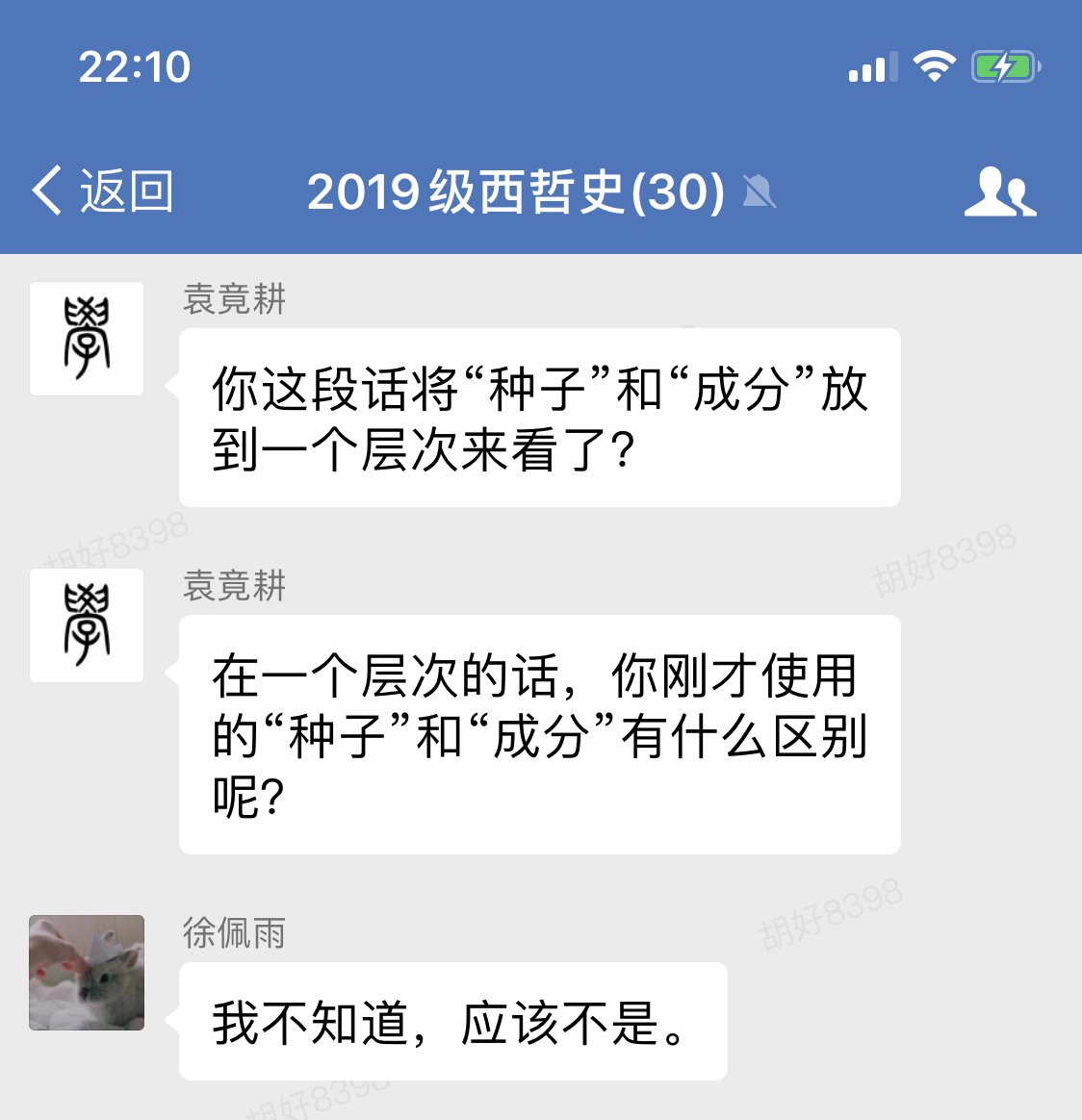
Task: Open the group members icon
Action: [x=999, y=191]
